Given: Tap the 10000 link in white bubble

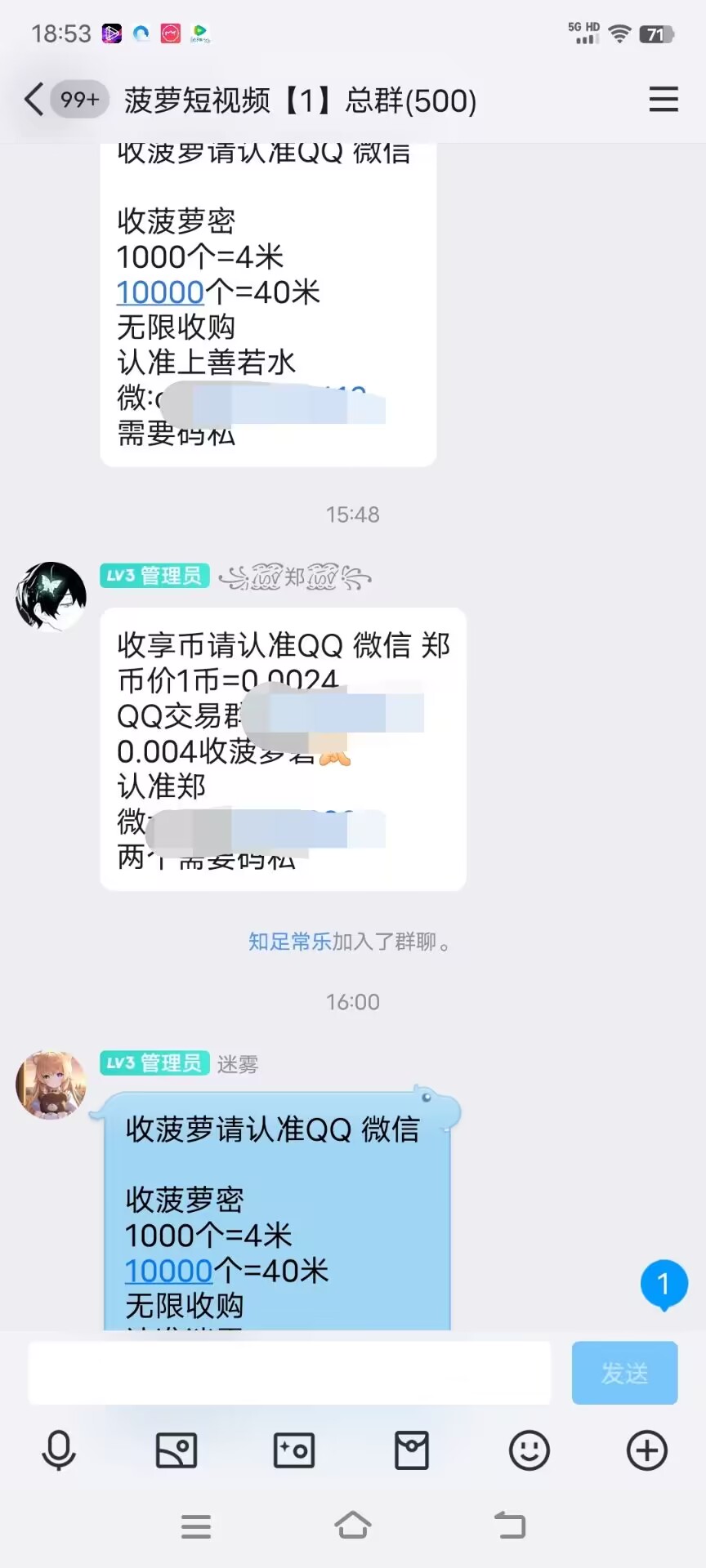Looking at the screenshot, I should (x=160, y=292).
